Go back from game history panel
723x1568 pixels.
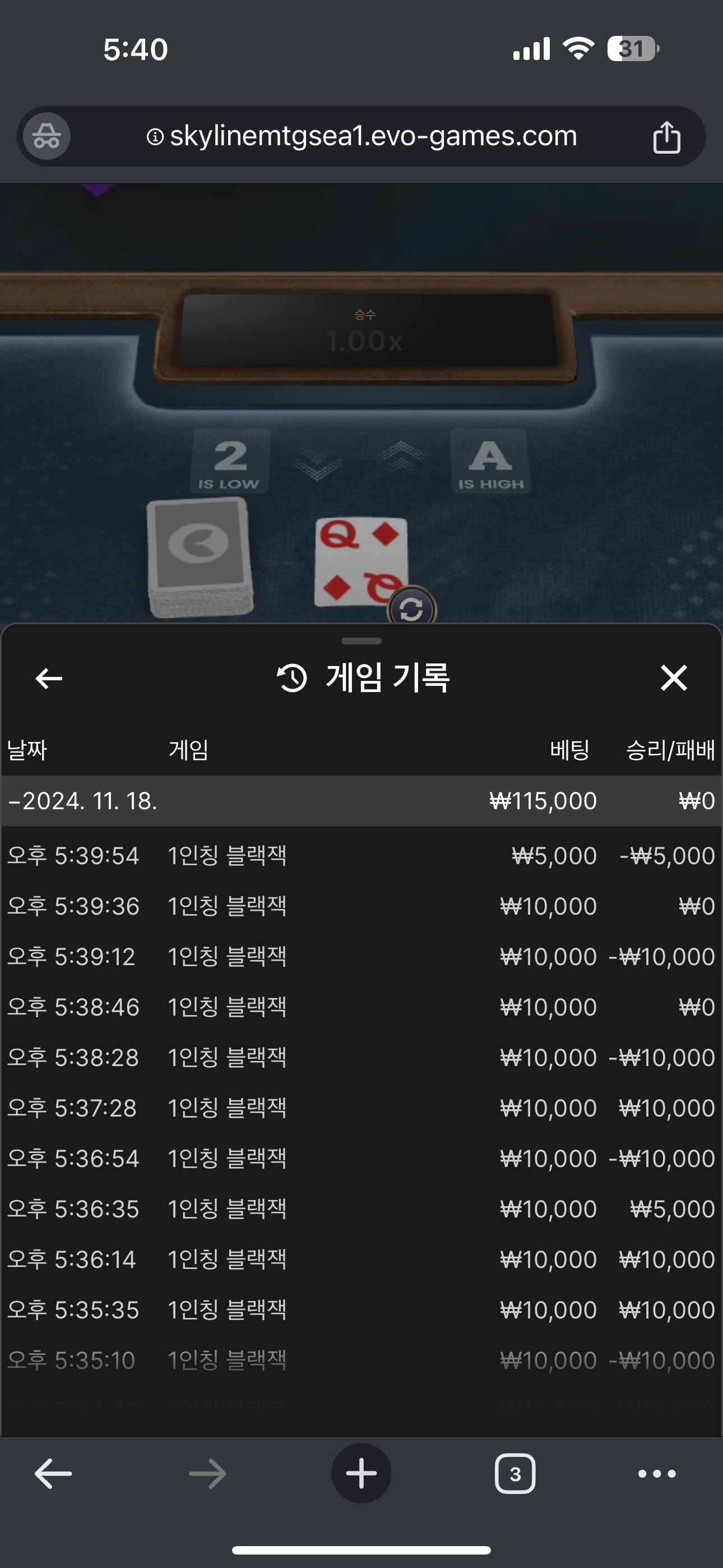[x=49, y=677]
